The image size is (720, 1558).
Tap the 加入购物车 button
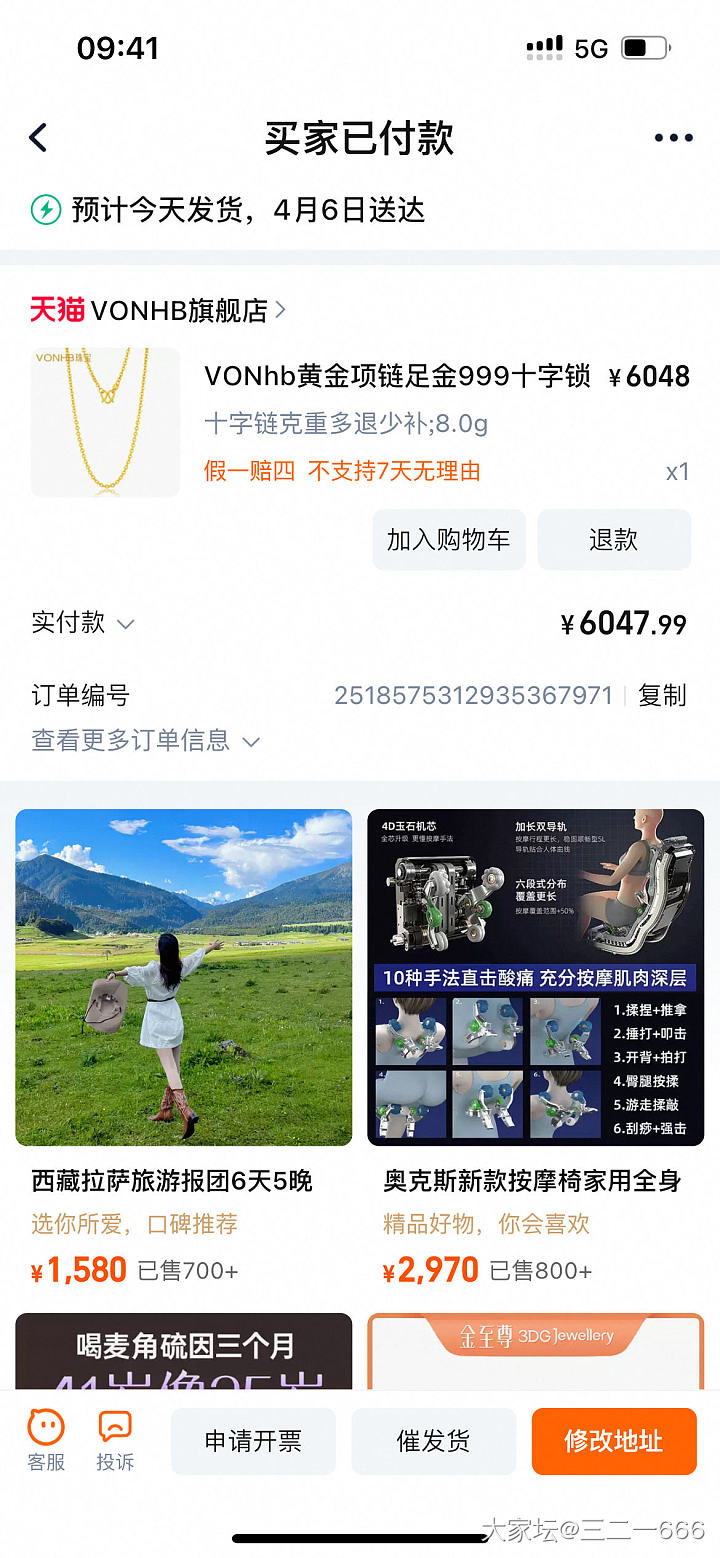(x=449, y=540)
